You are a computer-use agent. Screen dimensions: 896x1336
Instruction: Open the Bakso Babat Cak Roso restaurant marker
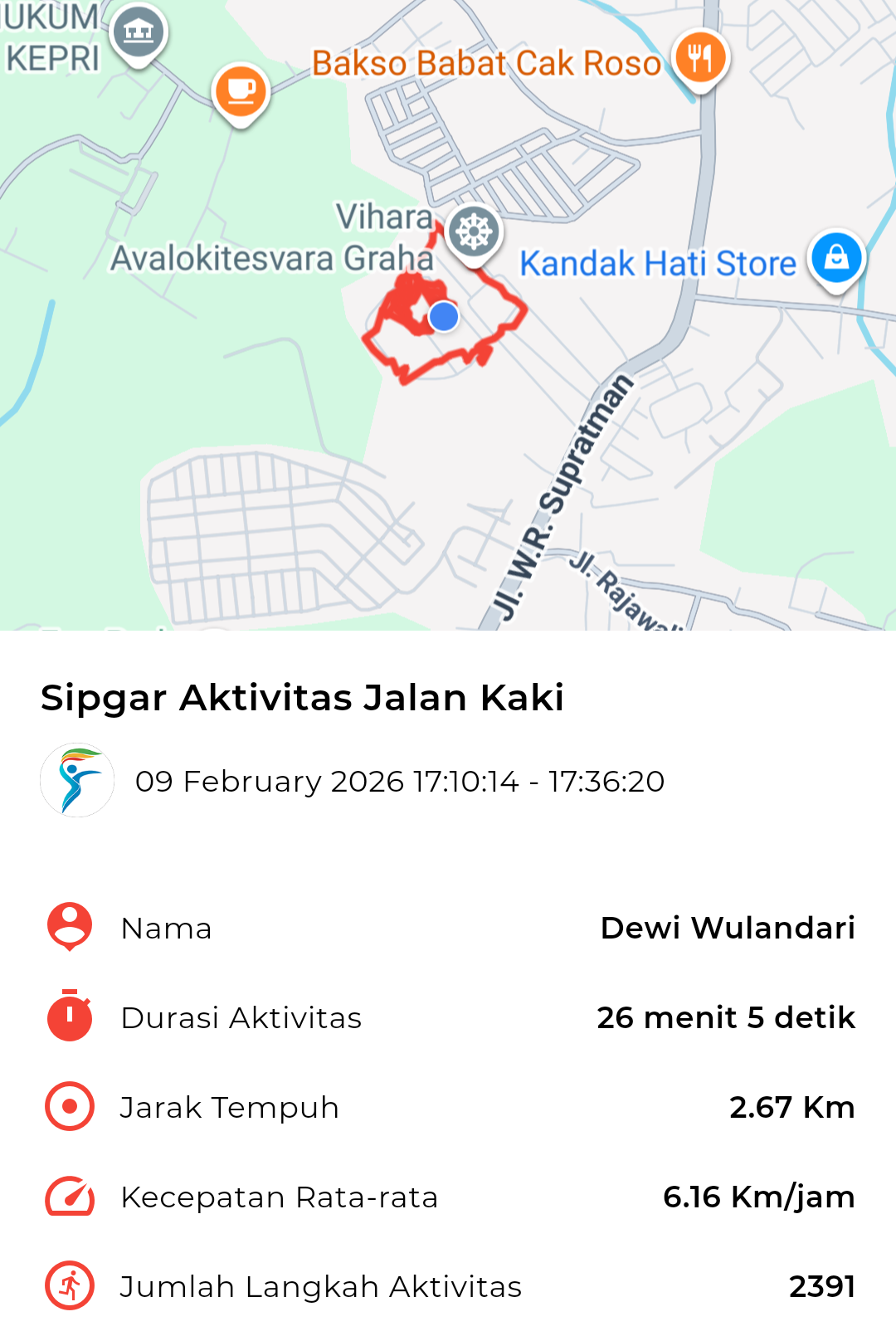point(700,59)
